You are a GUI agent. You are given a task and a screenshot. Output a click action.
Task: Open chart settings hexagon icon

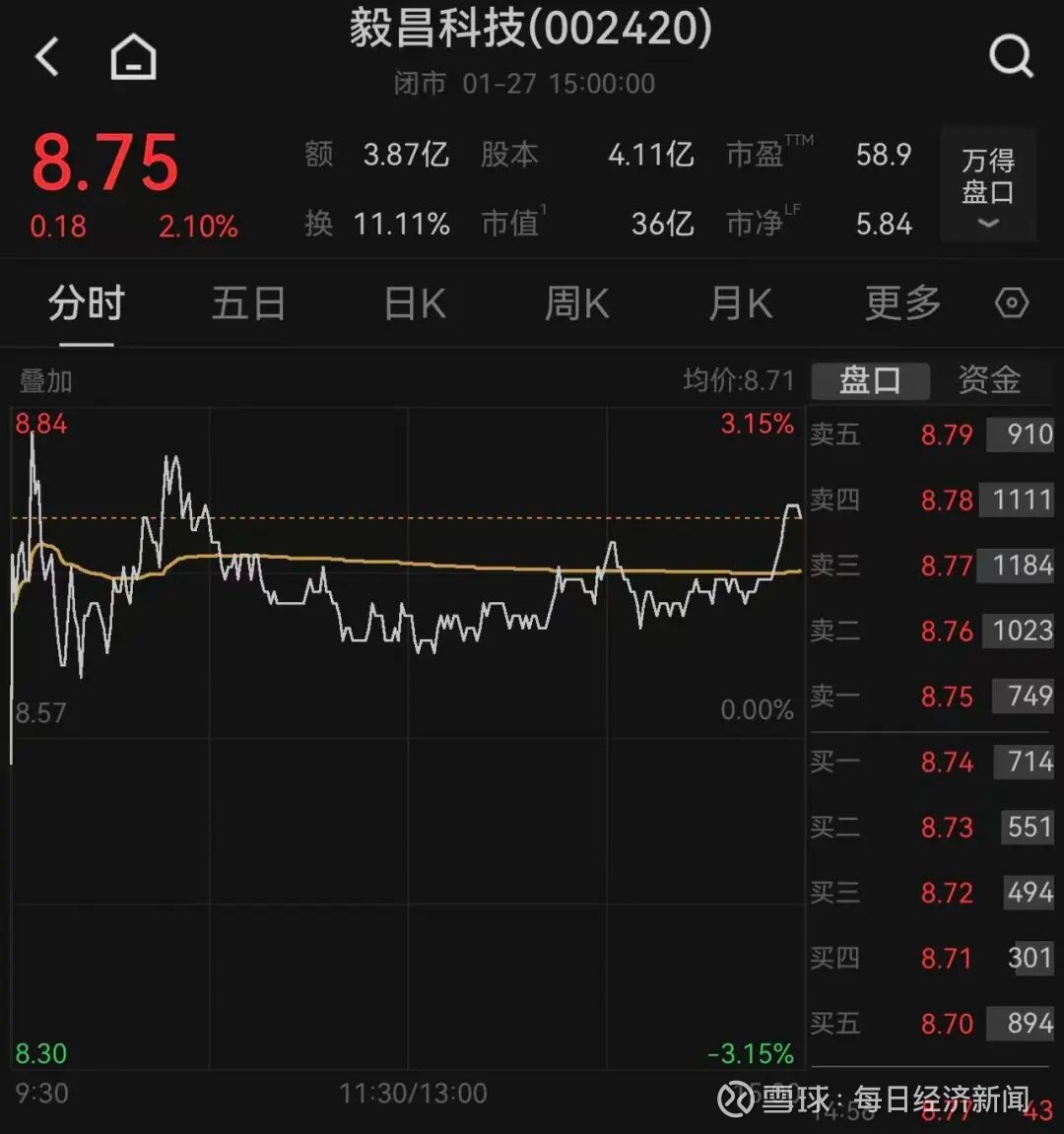(1012, 303)
